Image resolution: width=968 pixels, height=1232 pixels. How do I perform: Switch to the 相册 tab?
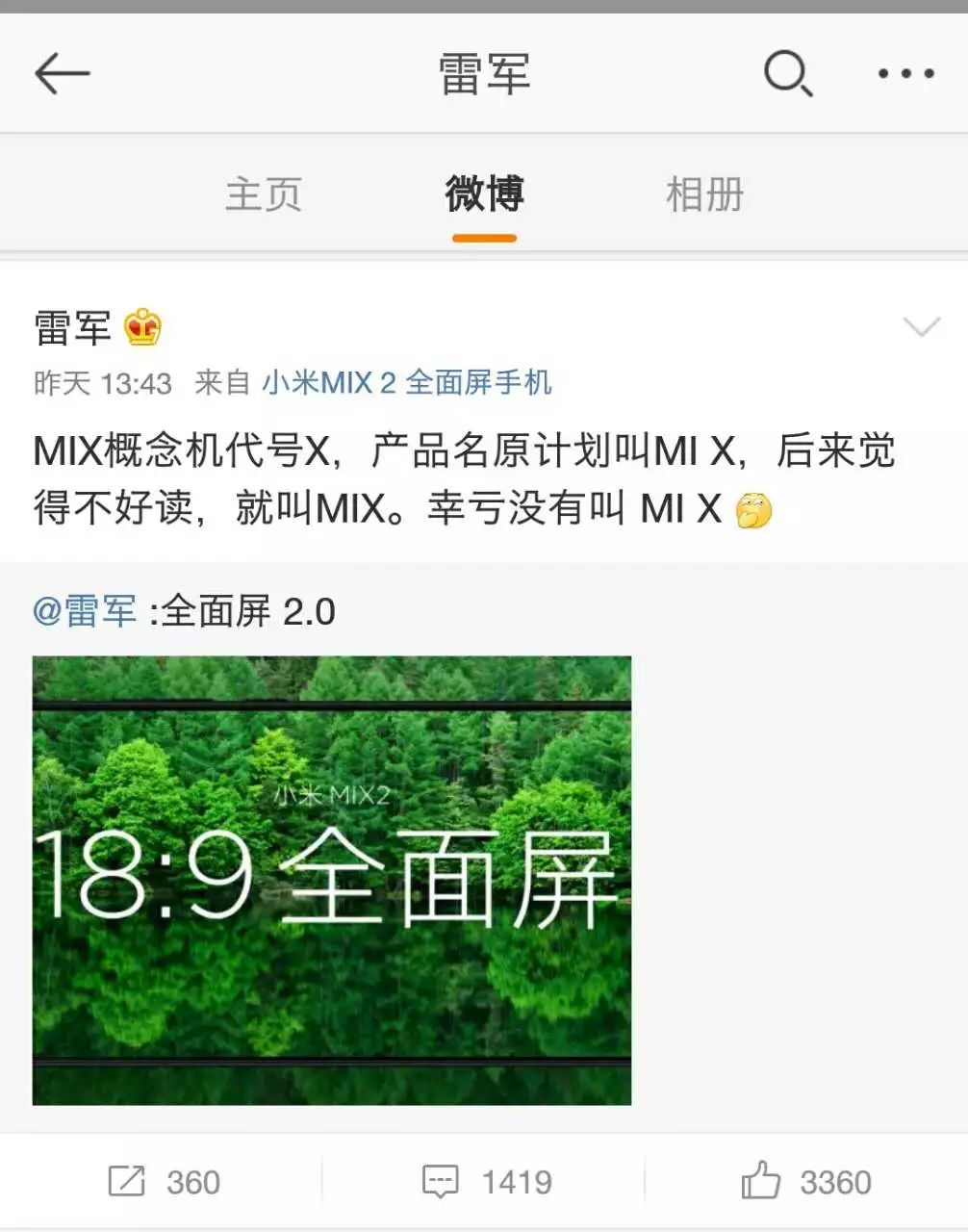click(704, 194)
